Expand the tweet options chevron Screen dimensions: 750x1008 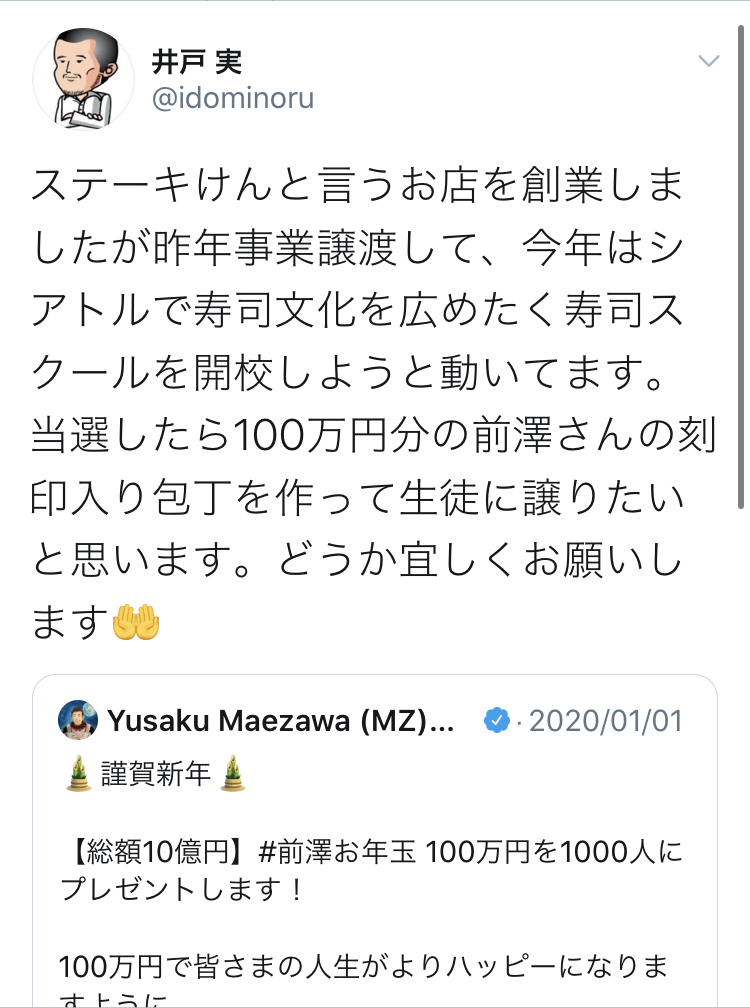(x=708, y=62)
